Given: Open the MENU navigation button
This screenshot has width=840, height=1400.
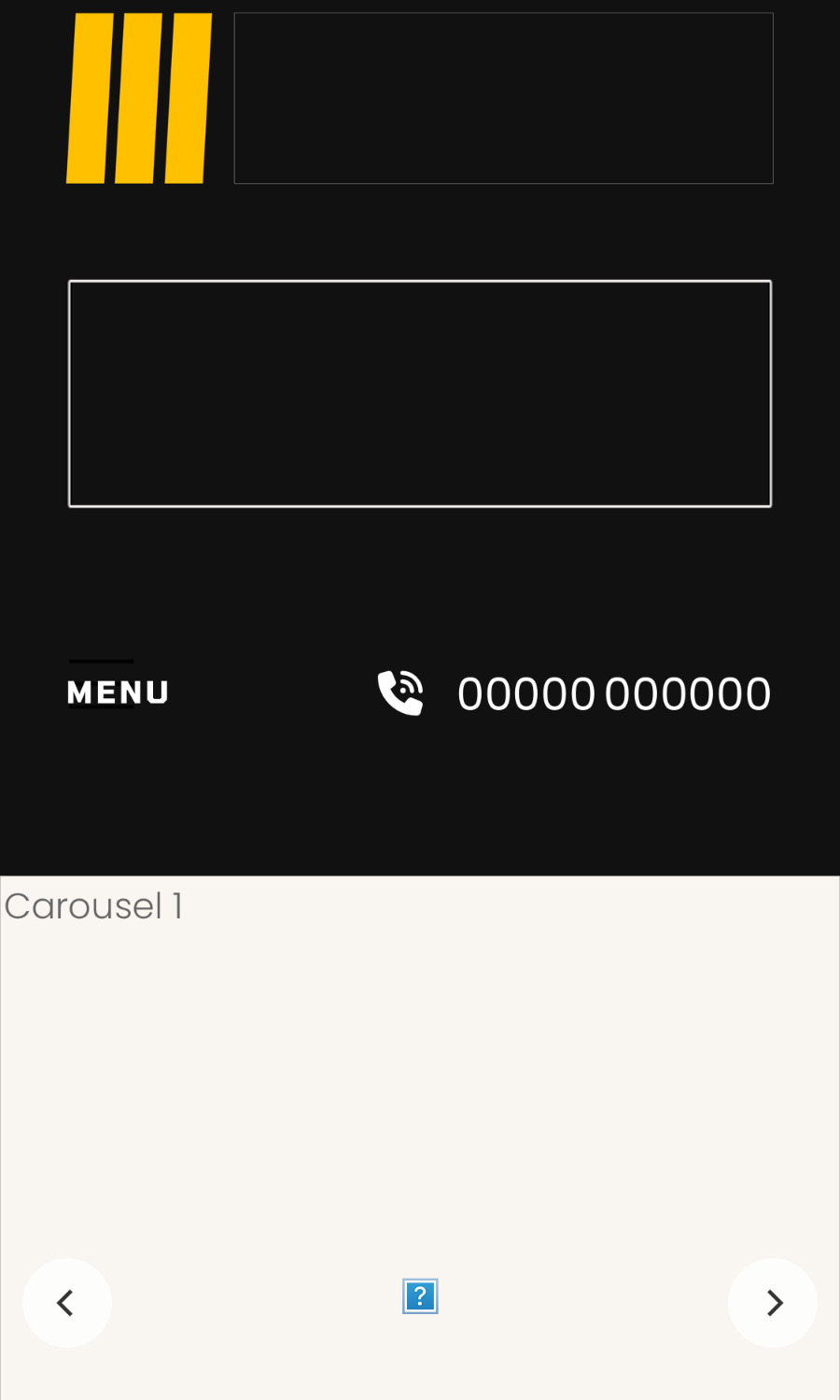Looking at the screenshot, I should coord(118,691).
